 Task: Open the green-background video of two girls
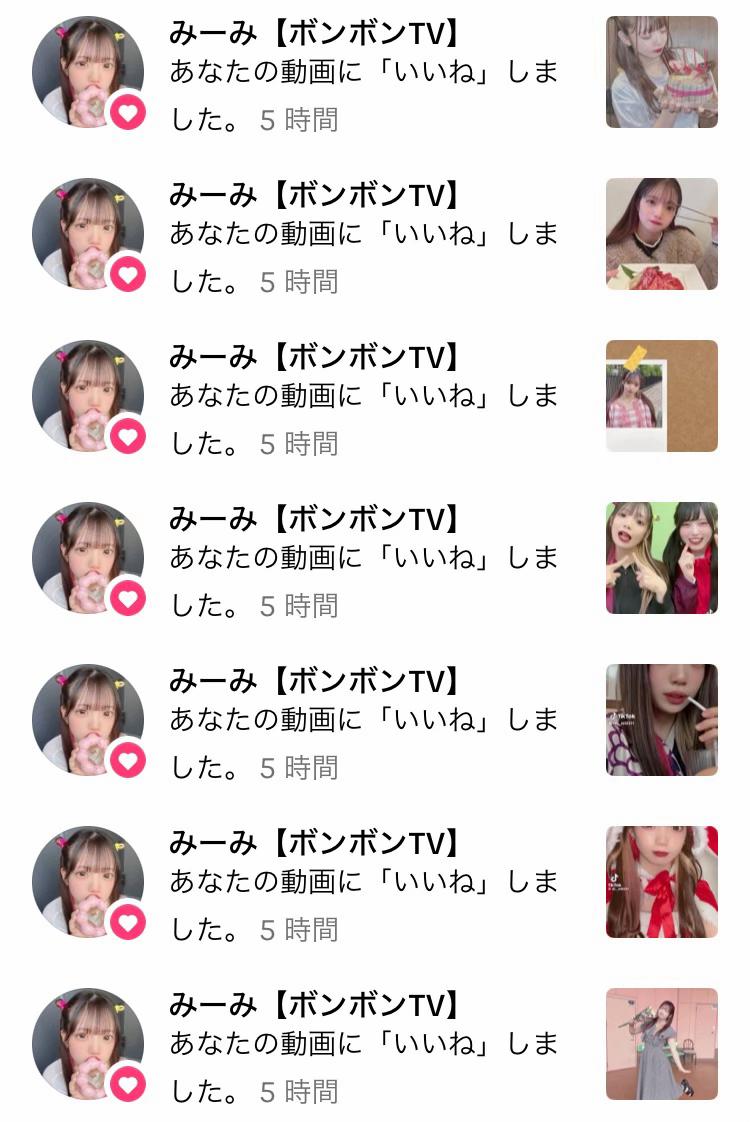pos(661,558)
